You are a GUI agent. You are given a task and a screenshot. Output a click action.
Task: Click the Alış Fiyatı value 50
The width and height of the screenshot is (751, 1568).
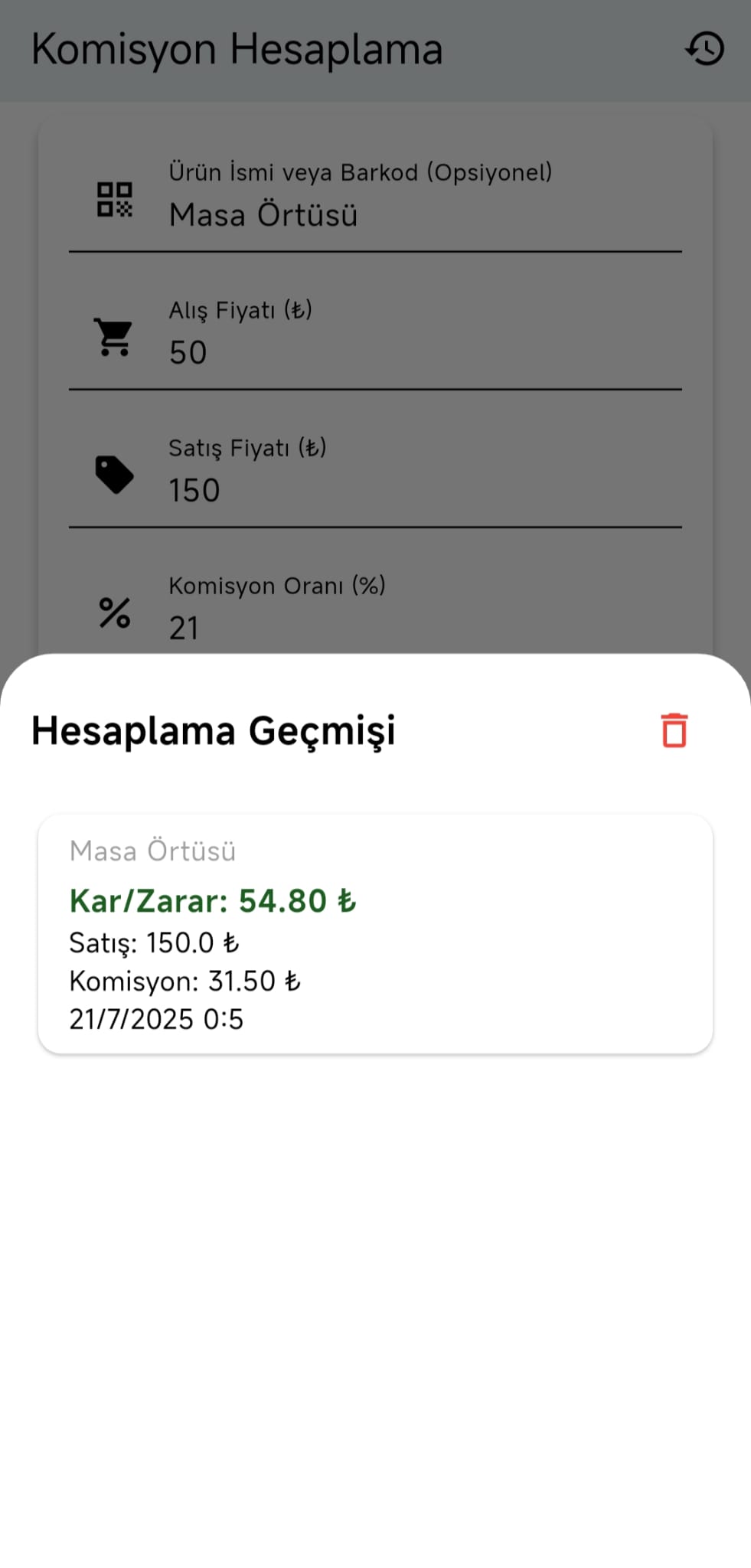tap(187, 353)
